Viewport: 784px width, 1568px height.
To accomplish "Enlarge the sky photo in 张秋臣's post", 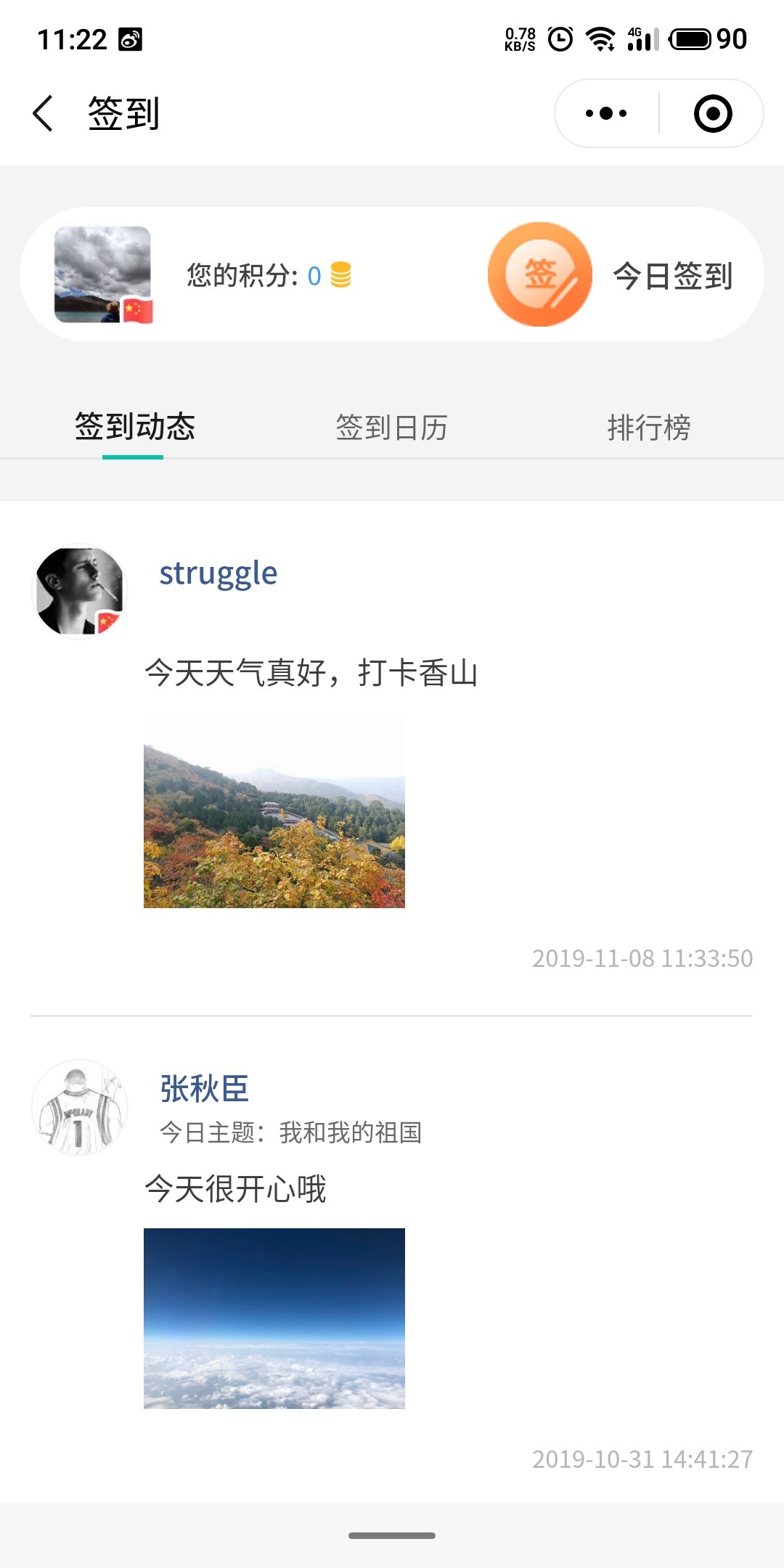I will pos(274,1318).
